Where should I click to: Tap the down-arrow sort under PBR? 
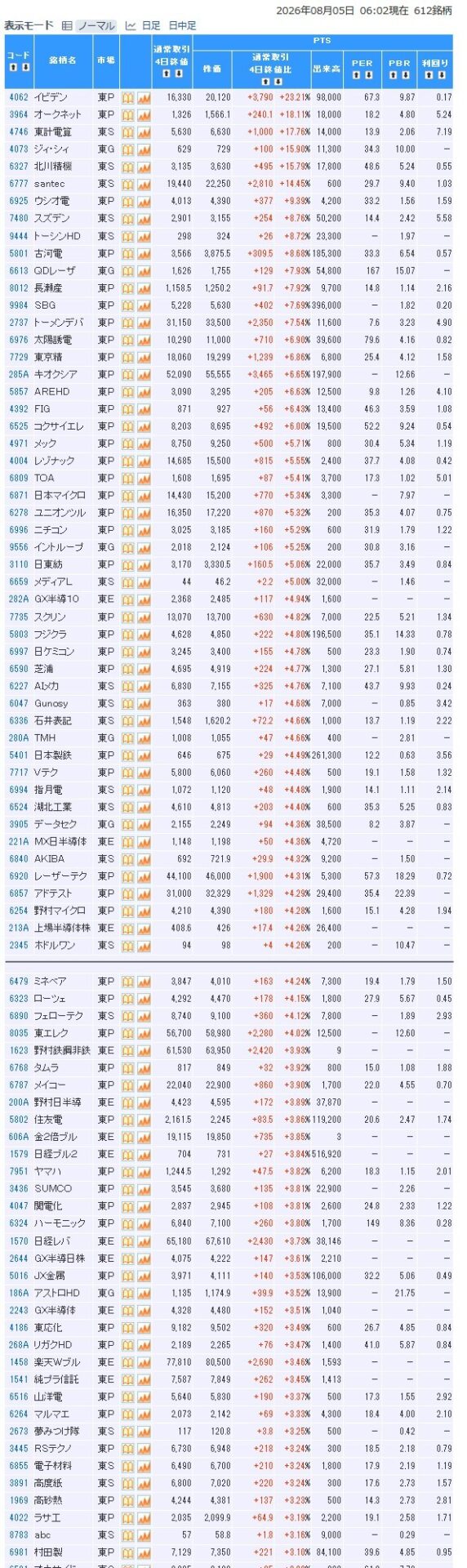click(x=405, y=75)
